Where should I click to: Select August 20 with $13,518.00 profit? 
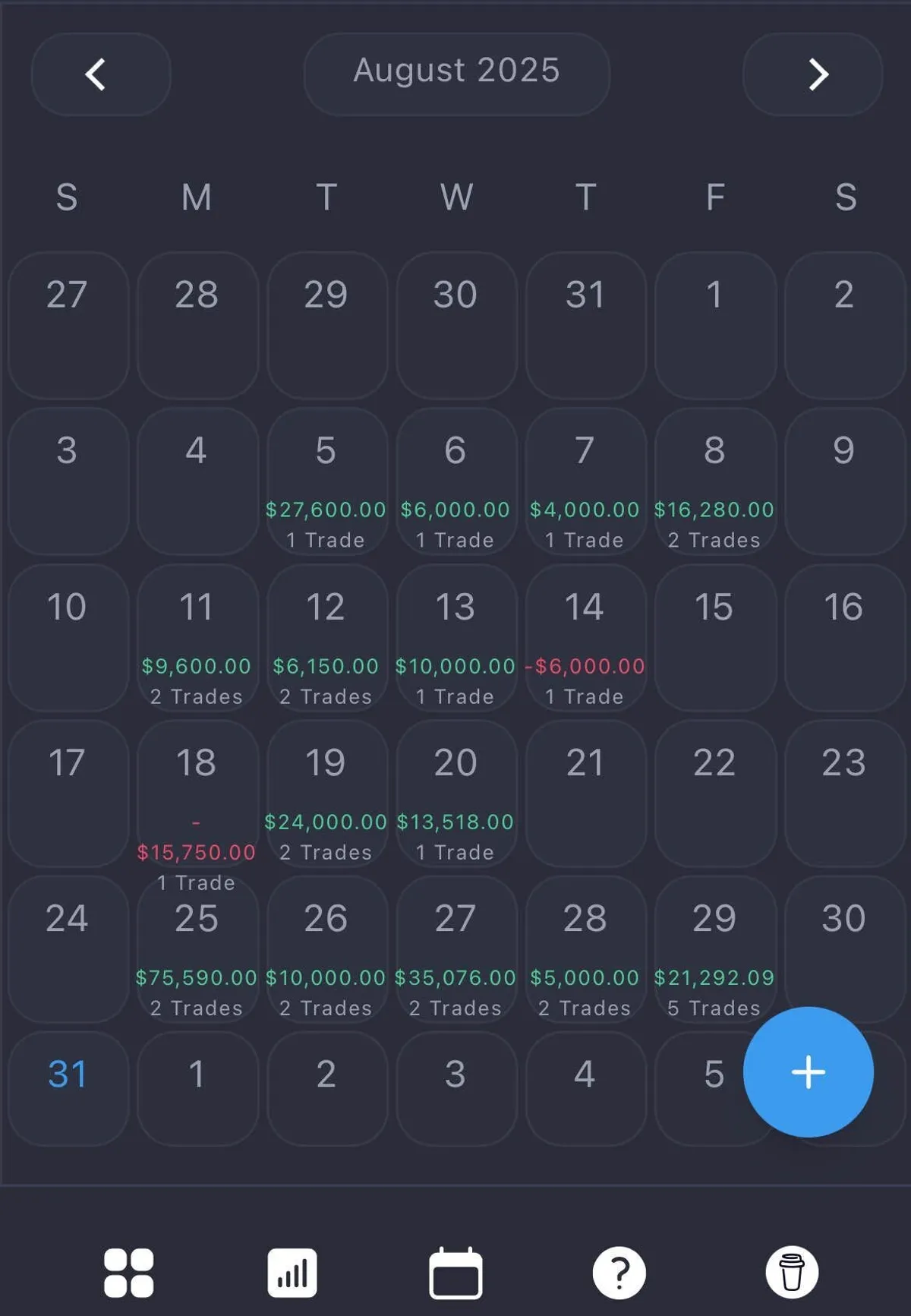click(x=455, y=794)
